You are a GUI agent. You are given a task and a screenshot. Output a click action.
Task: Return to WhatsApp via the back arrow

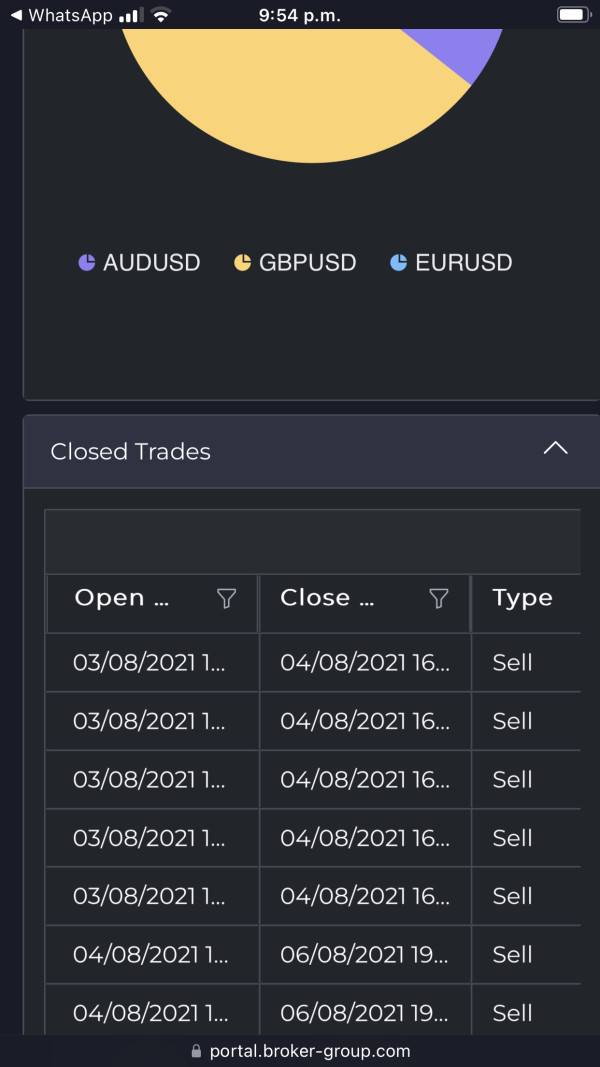(61, 15)
